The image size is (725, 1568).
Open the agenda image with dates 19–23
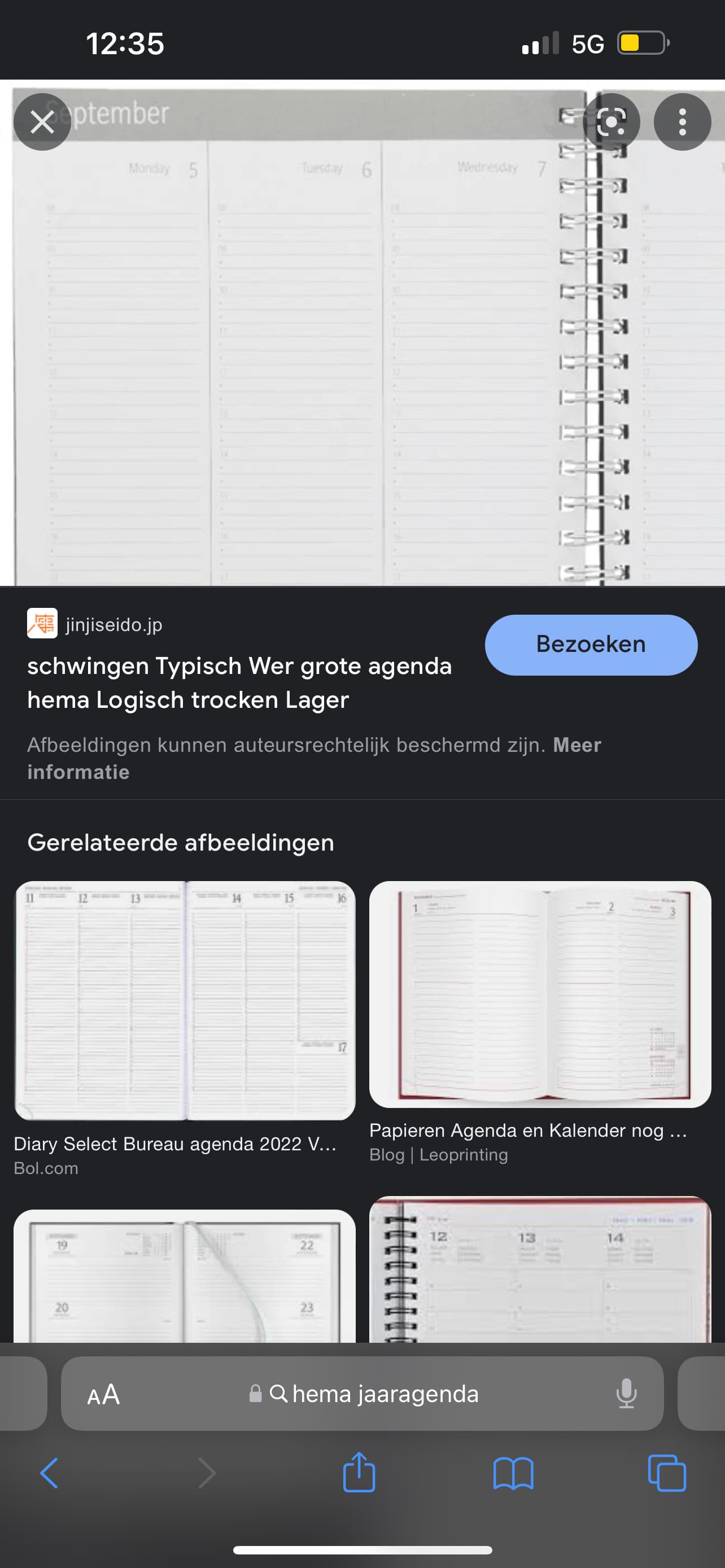(185, 1276)
